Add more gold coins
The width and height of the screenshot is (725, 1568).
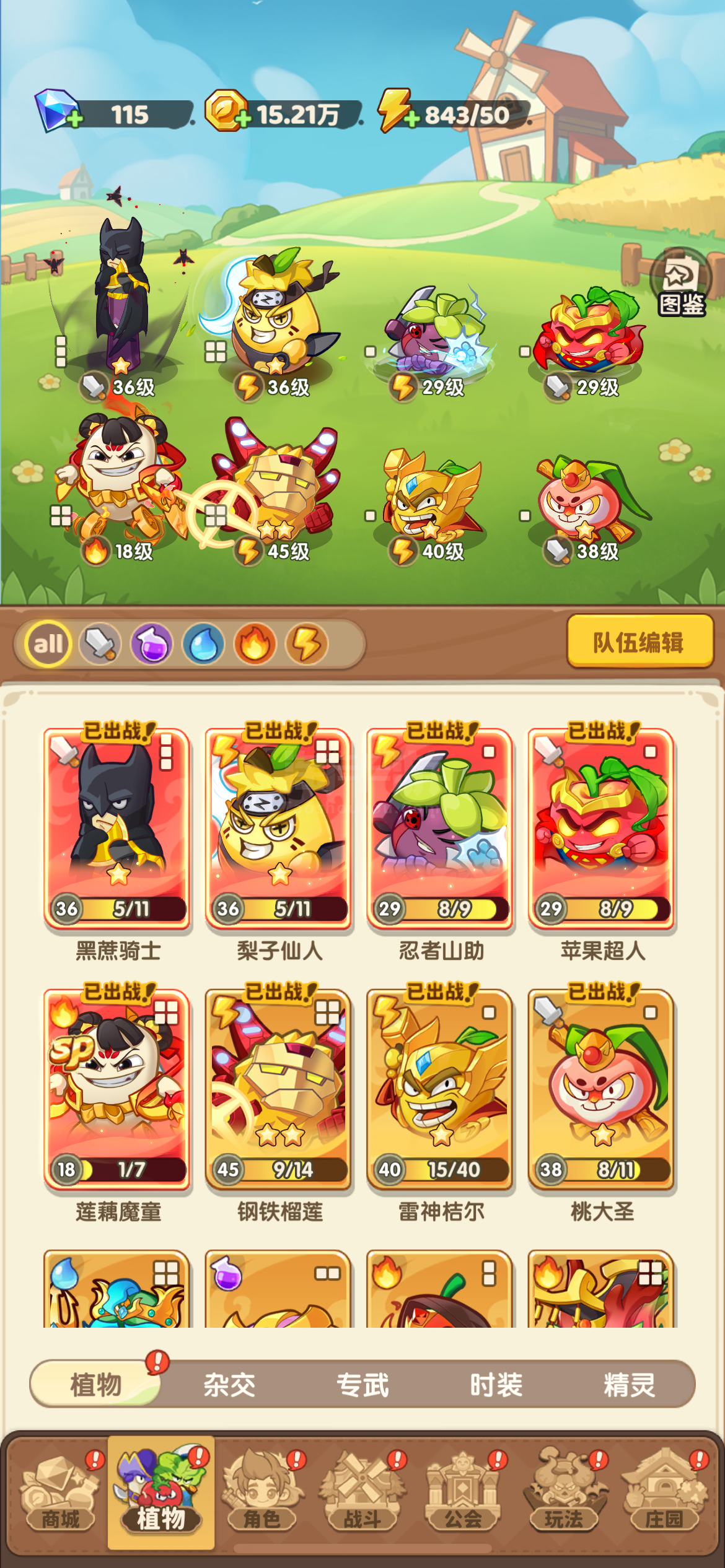point(243,119)
